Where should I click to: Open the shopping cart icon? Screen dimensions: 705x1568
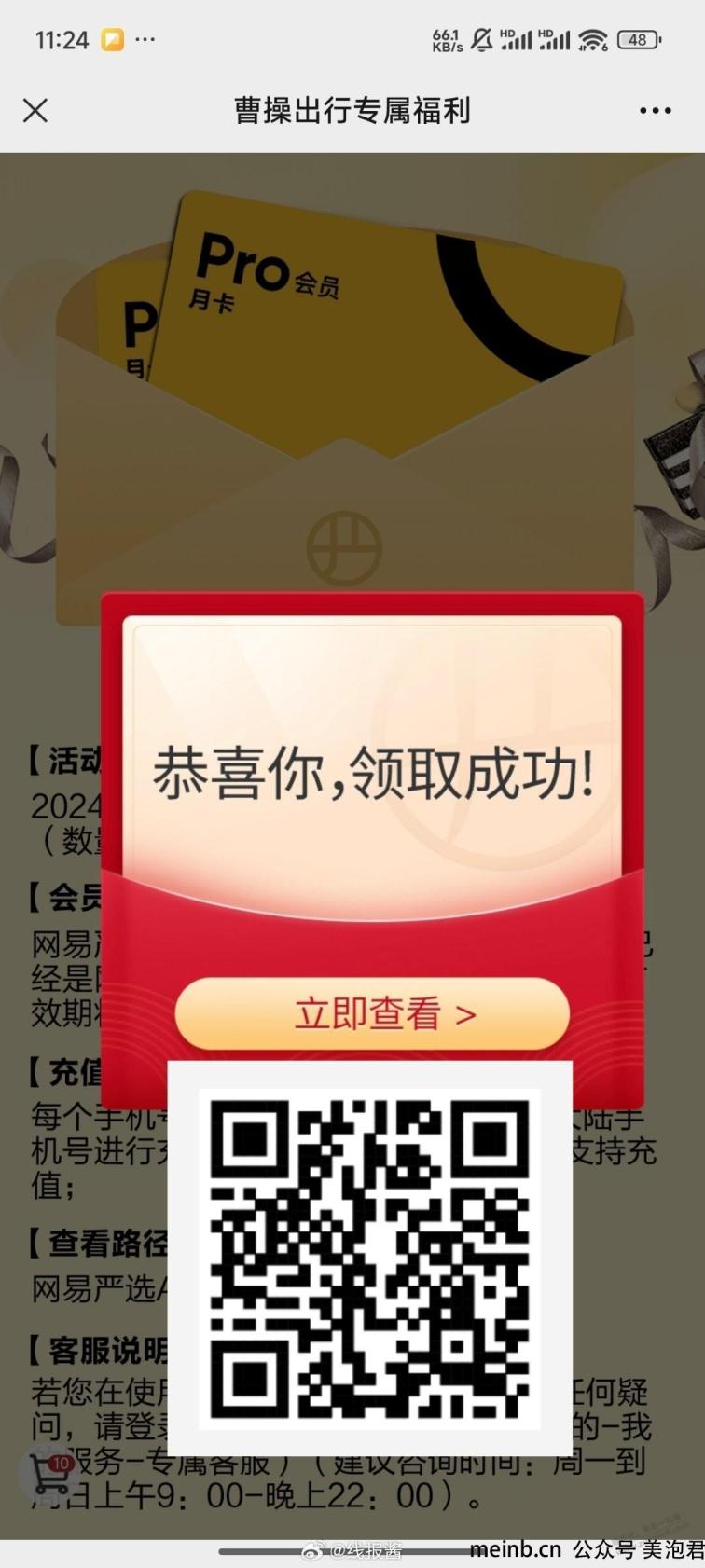click(x=48, y=1473)
